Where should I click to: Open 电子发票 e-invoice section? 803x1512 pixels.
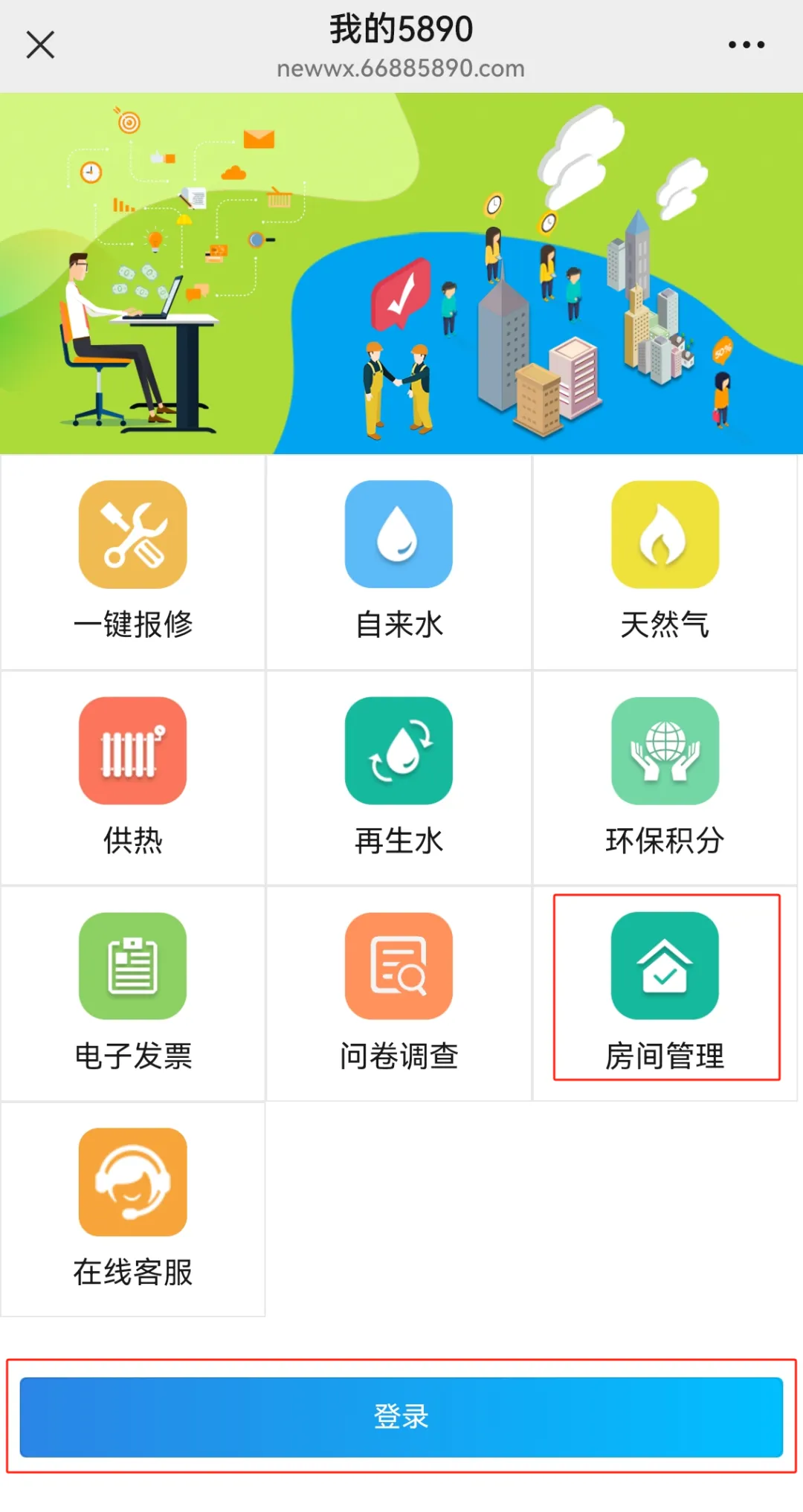(x=133, y=994)
